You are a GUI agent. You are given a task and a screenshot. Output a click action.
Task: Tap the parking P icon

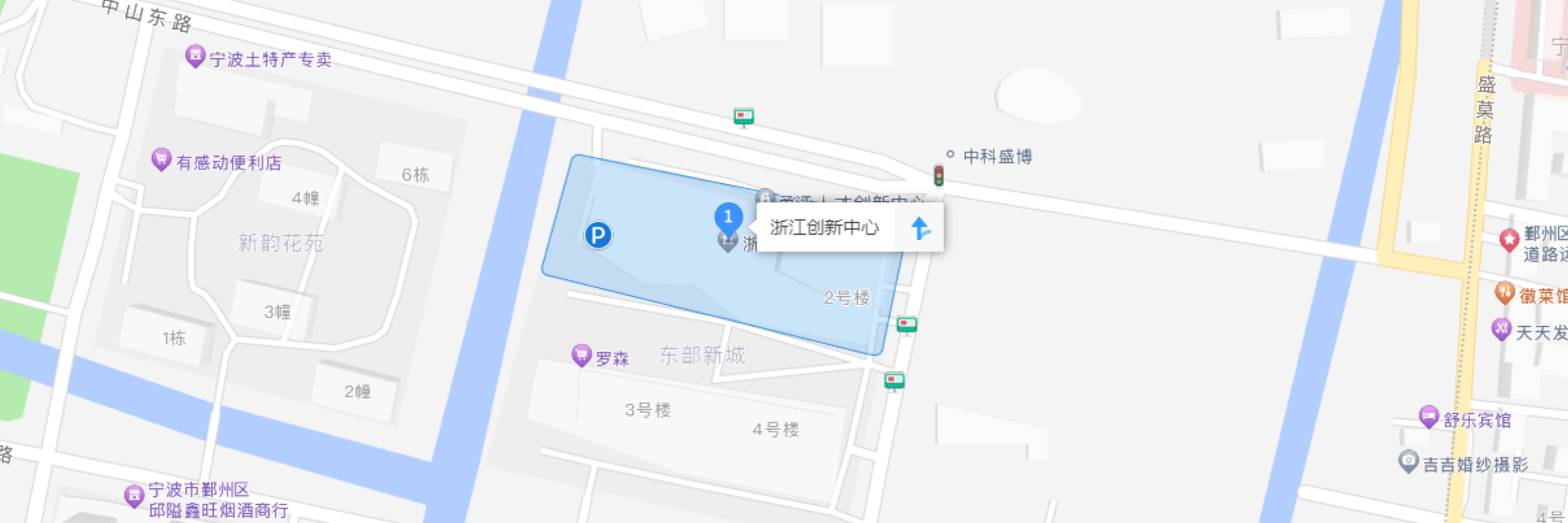pos(598,235)
